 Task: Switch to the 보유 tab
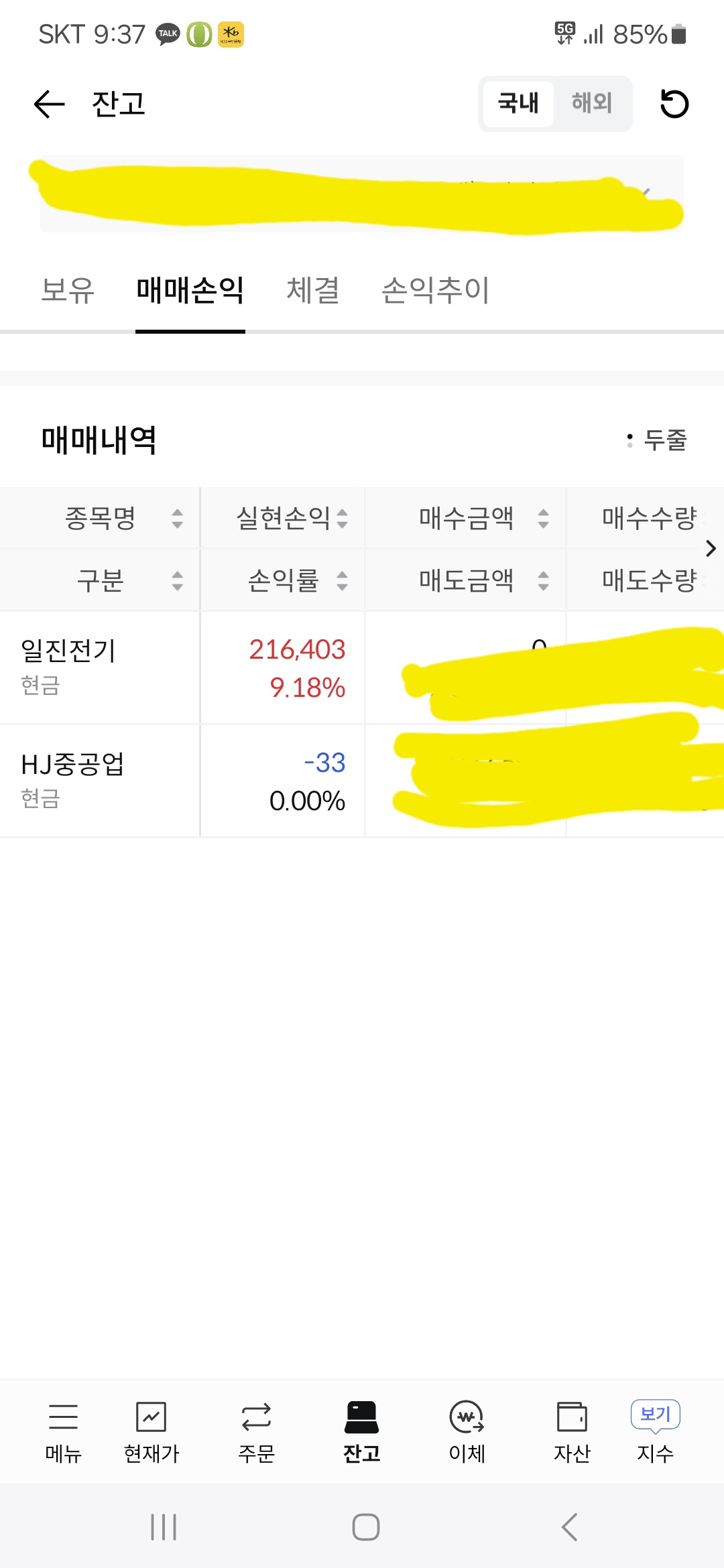coord(67,289)
